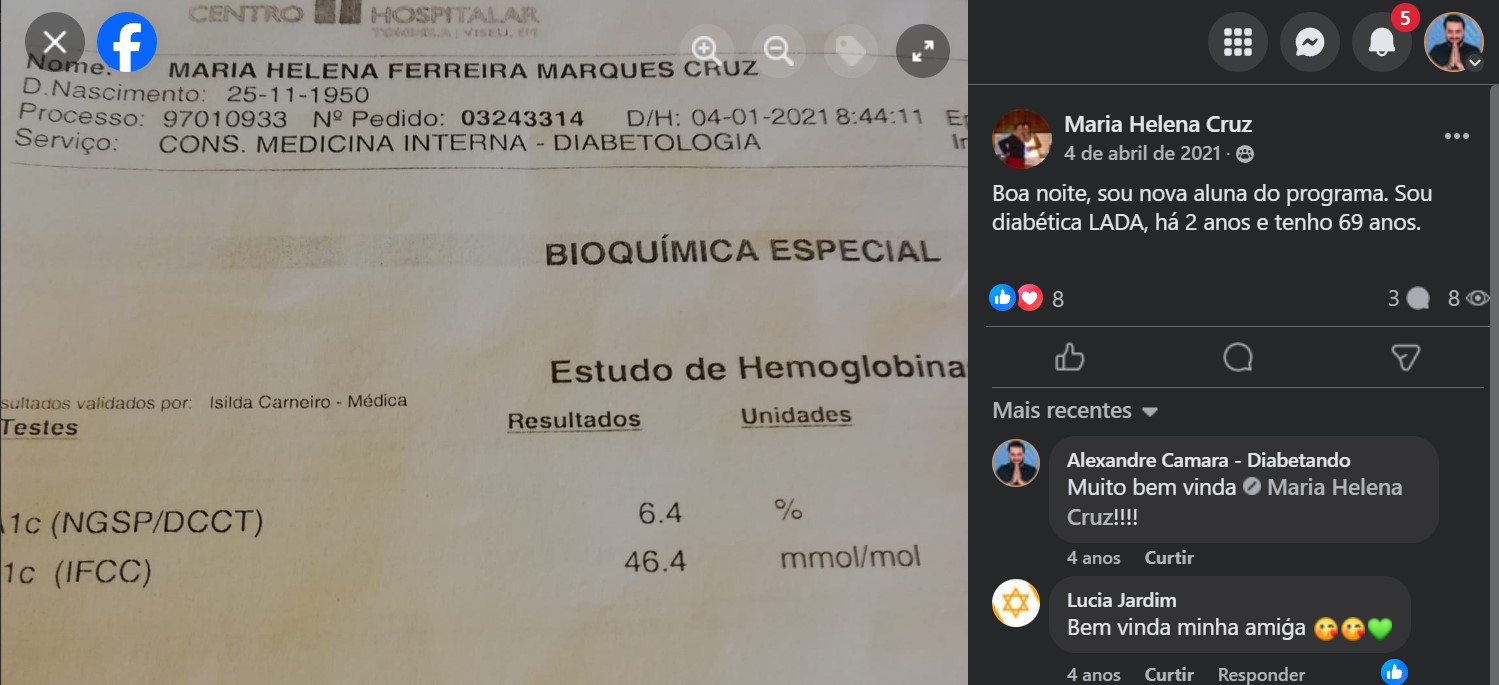
Task: Go to Facebook home via logo
Action: tap(127, 42)
